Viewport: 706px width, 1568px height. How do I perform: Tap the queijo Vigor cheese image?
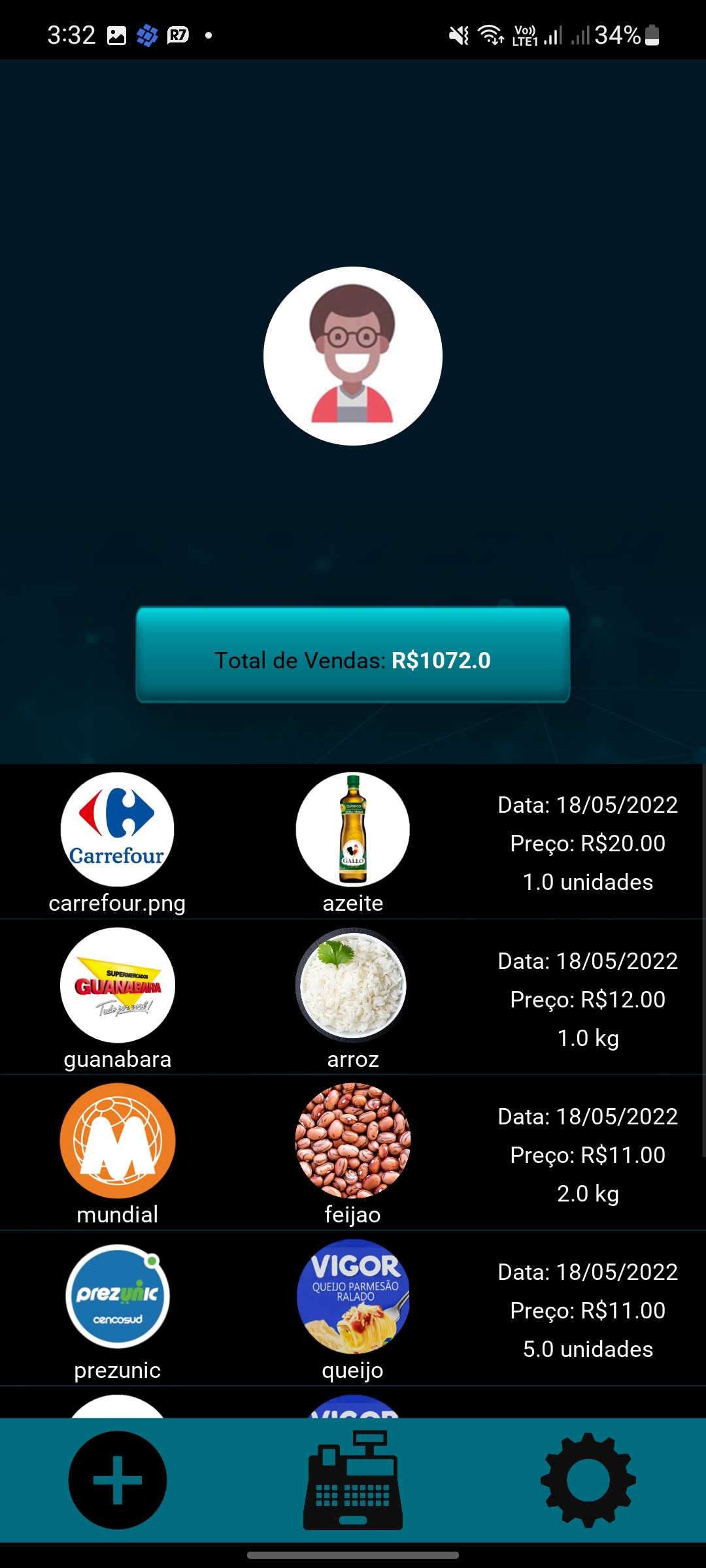pyautogui.click(x=352, y=1297)
